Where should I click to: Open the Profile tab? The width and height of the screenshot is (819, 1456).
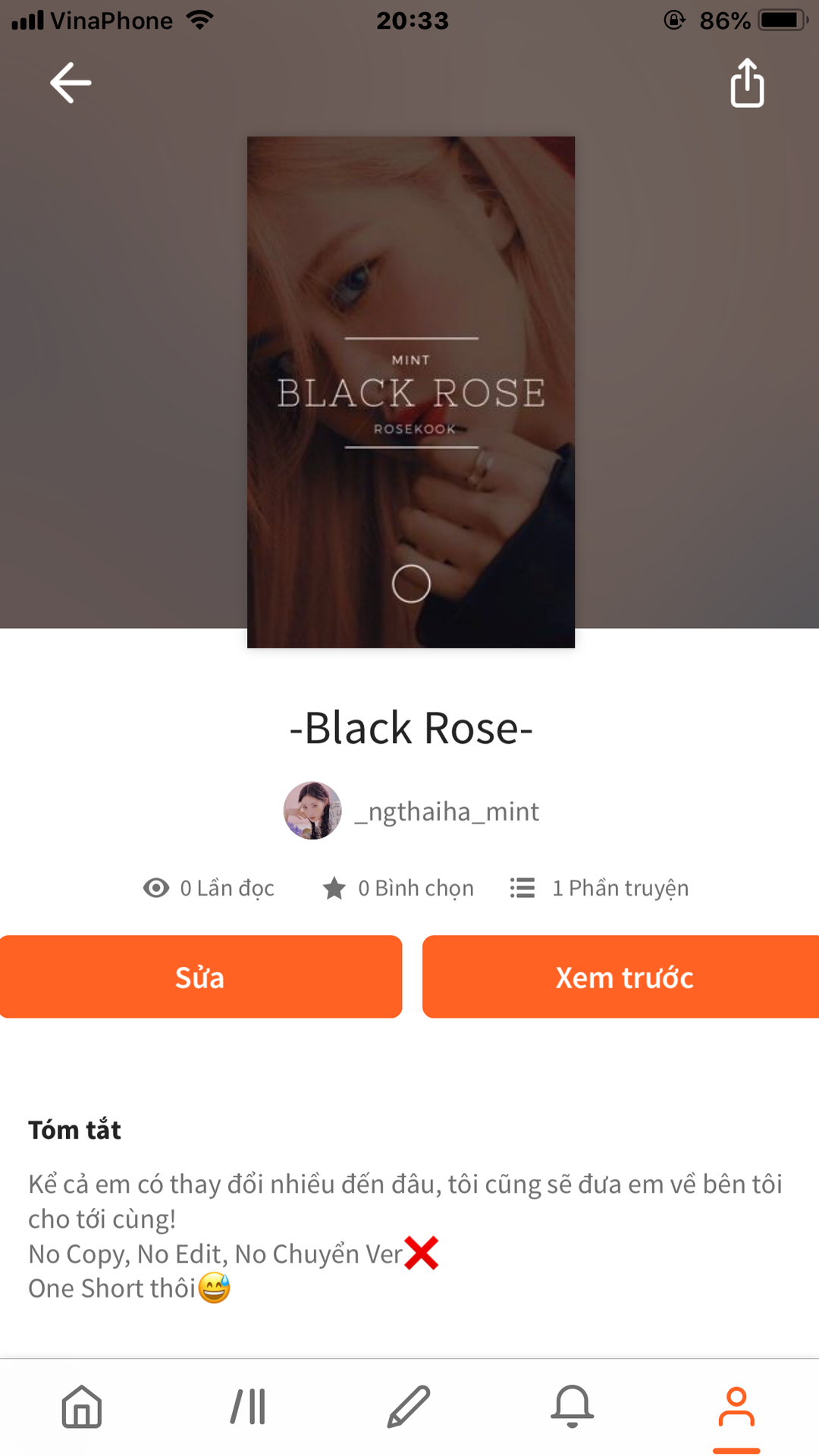coord(736,1407)
